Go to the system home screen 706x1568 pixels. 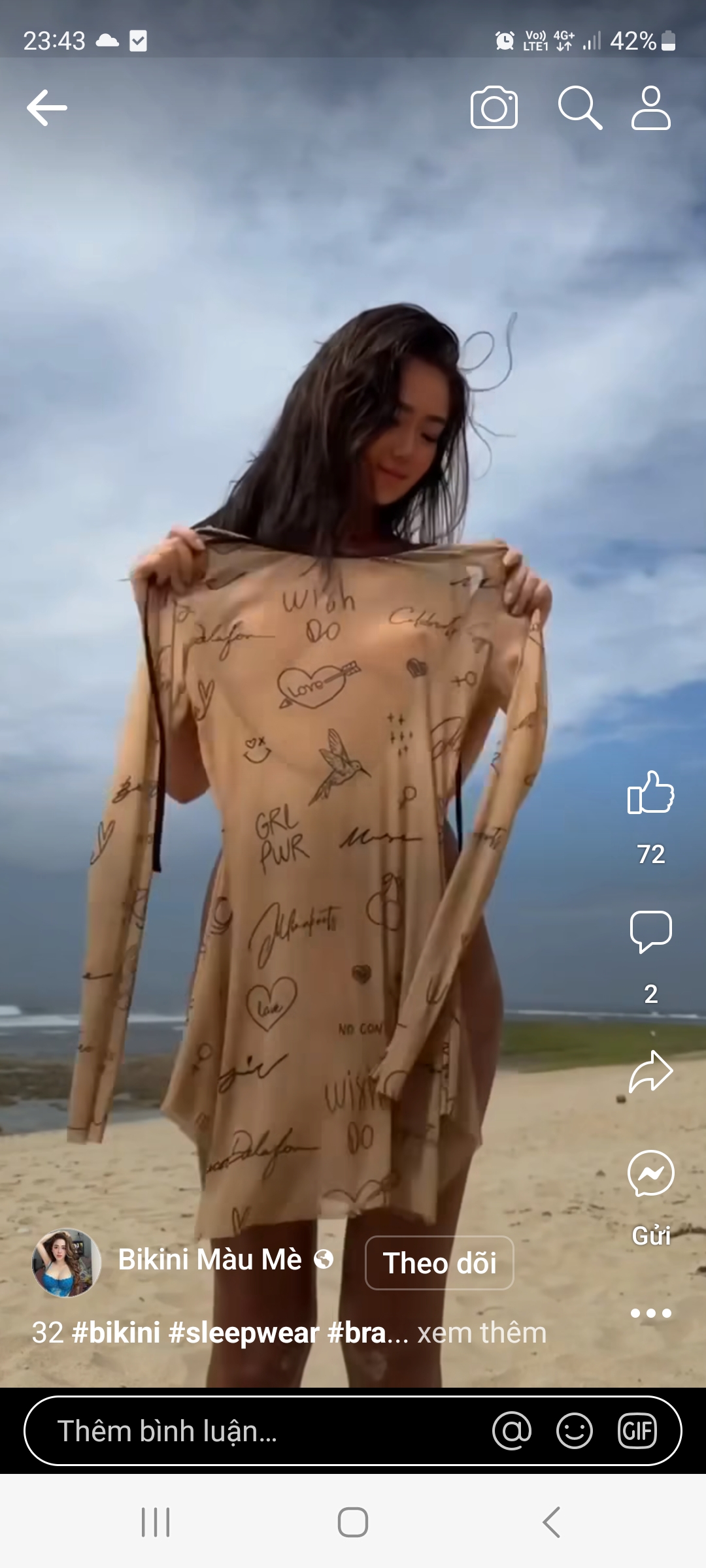click(x=353, y=1522)
